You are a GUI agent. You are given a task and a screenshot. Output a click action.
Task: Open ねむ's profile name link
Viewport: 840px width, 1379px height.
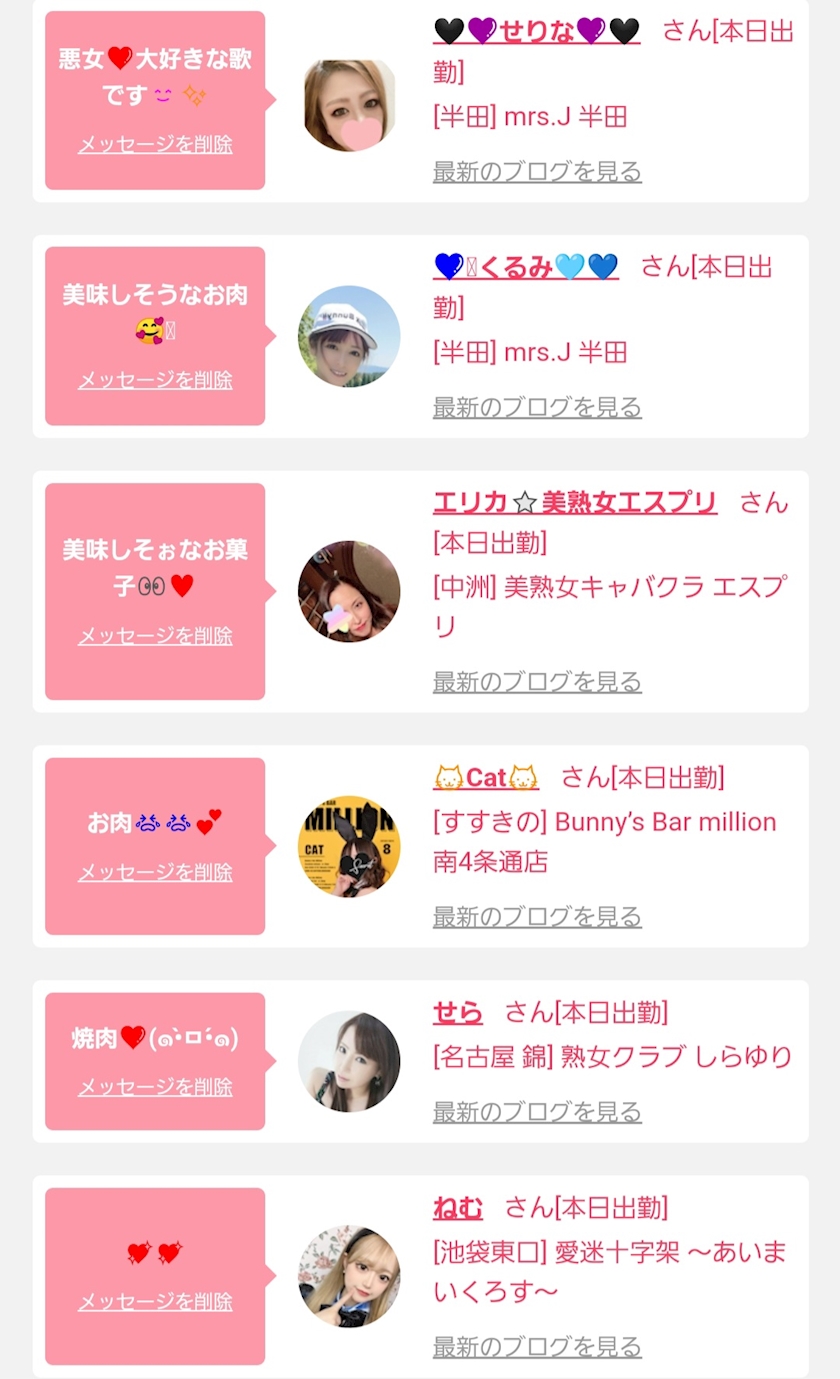coord(458,1207)
